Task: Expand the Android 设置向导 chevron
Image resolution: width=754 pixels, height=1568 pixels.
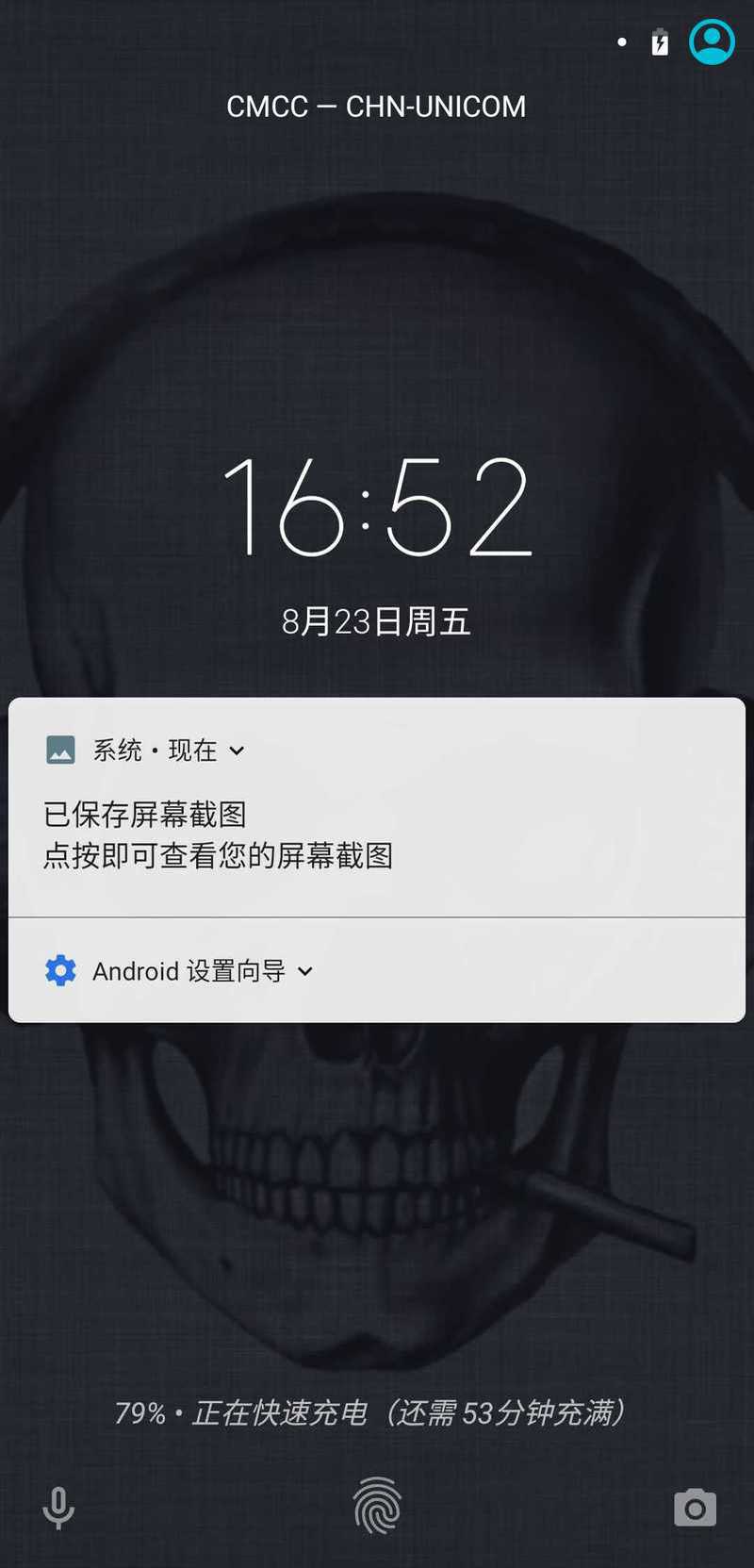Action: point(304,971)
